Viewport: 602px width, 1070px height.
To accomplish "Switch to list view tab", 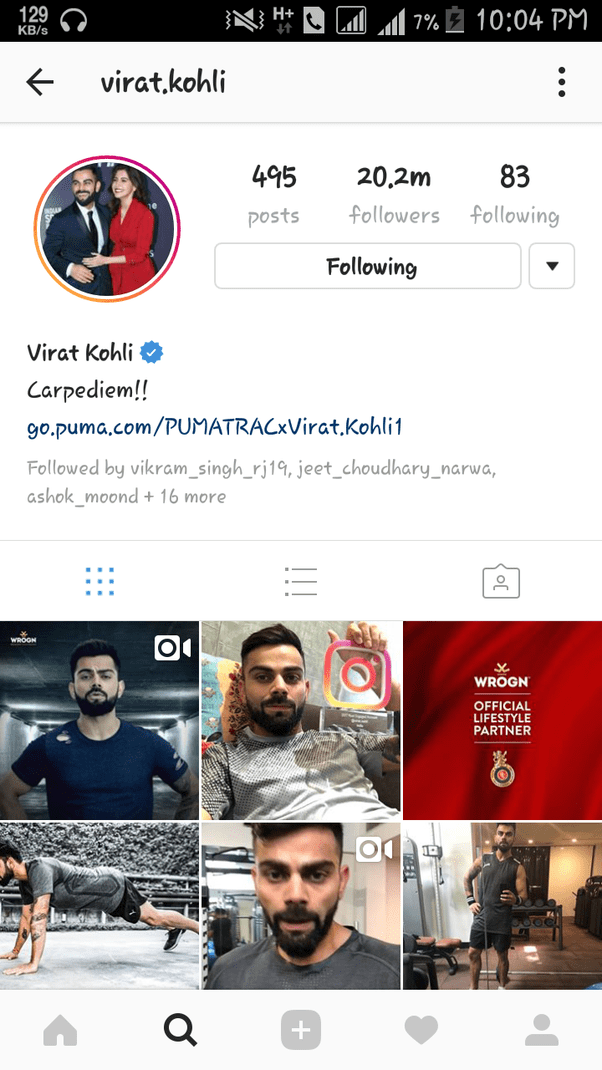I will (x=300, y=581).
